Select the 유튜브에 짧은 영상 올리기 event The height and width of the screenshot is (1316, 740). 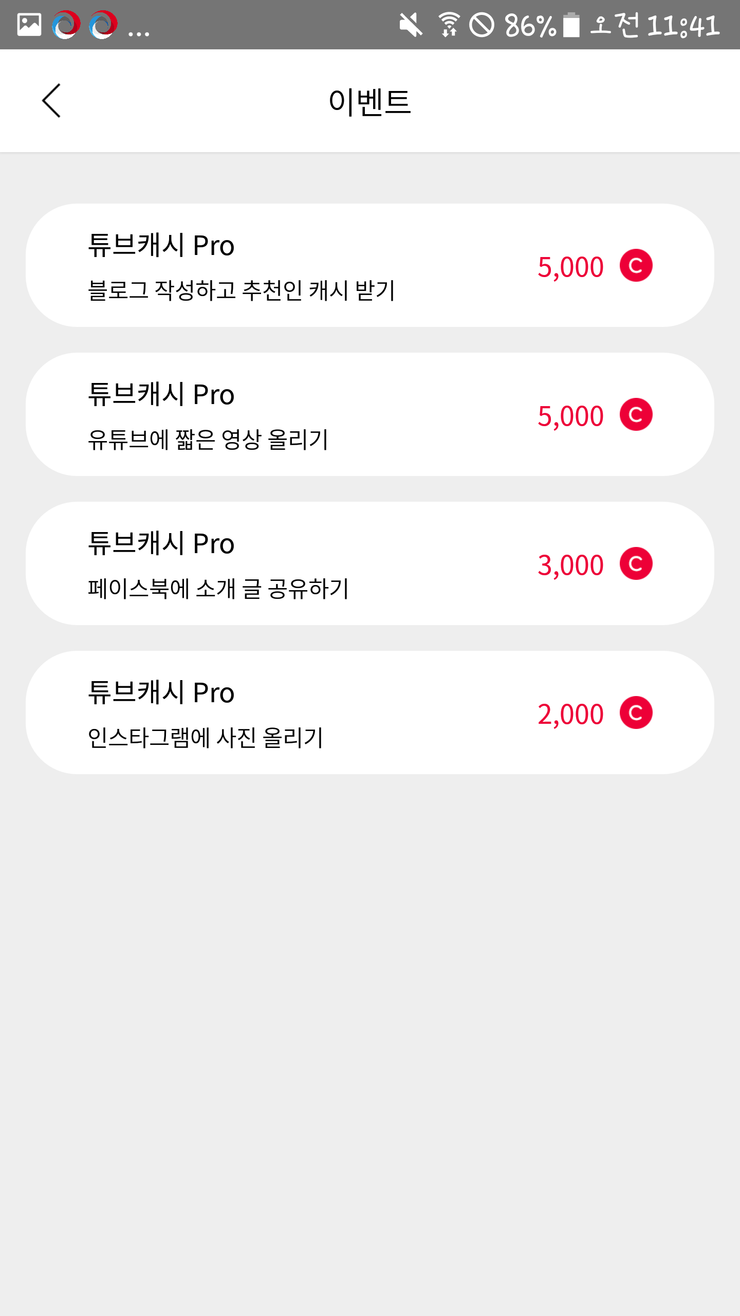click(369, 415)
